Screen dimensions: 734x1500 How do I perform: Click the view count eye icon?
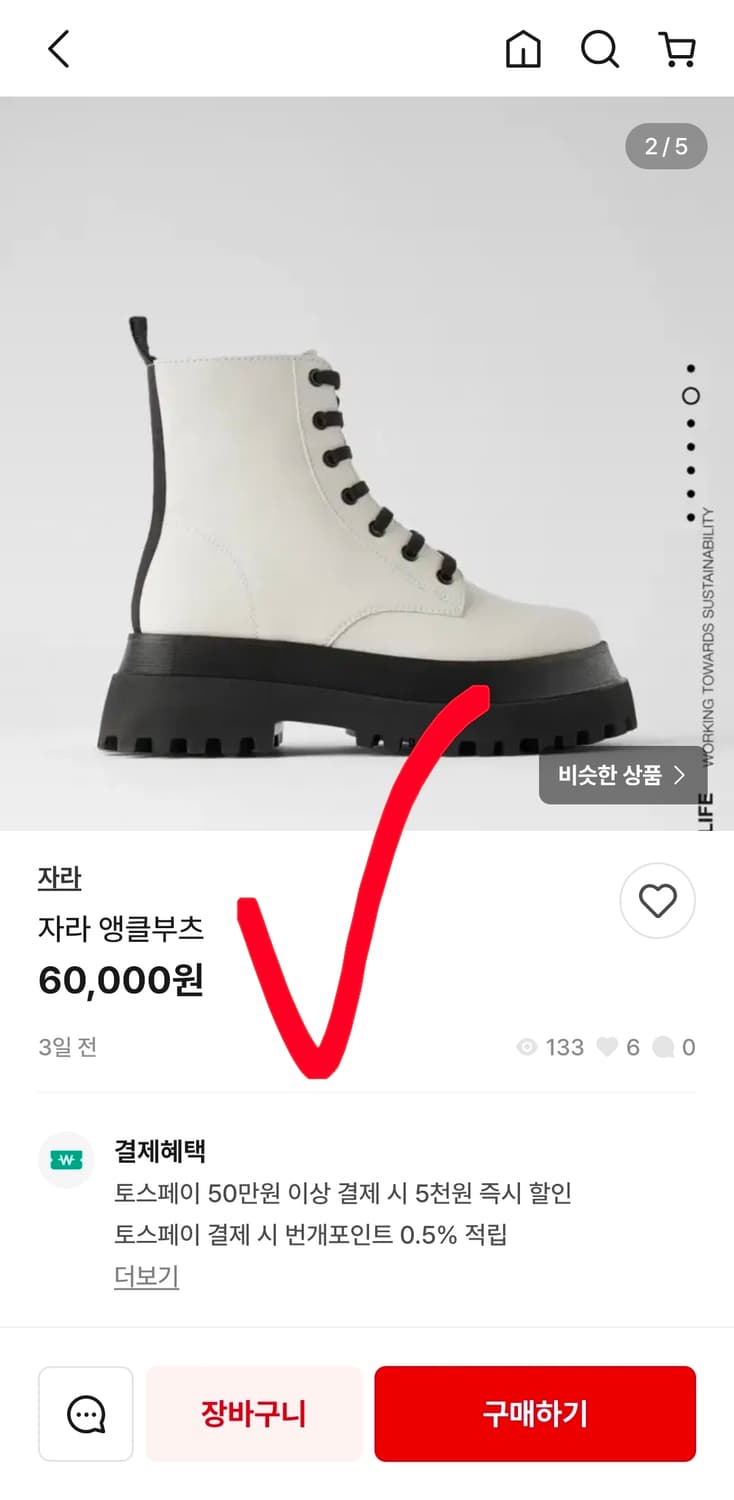coord(527,1047)
